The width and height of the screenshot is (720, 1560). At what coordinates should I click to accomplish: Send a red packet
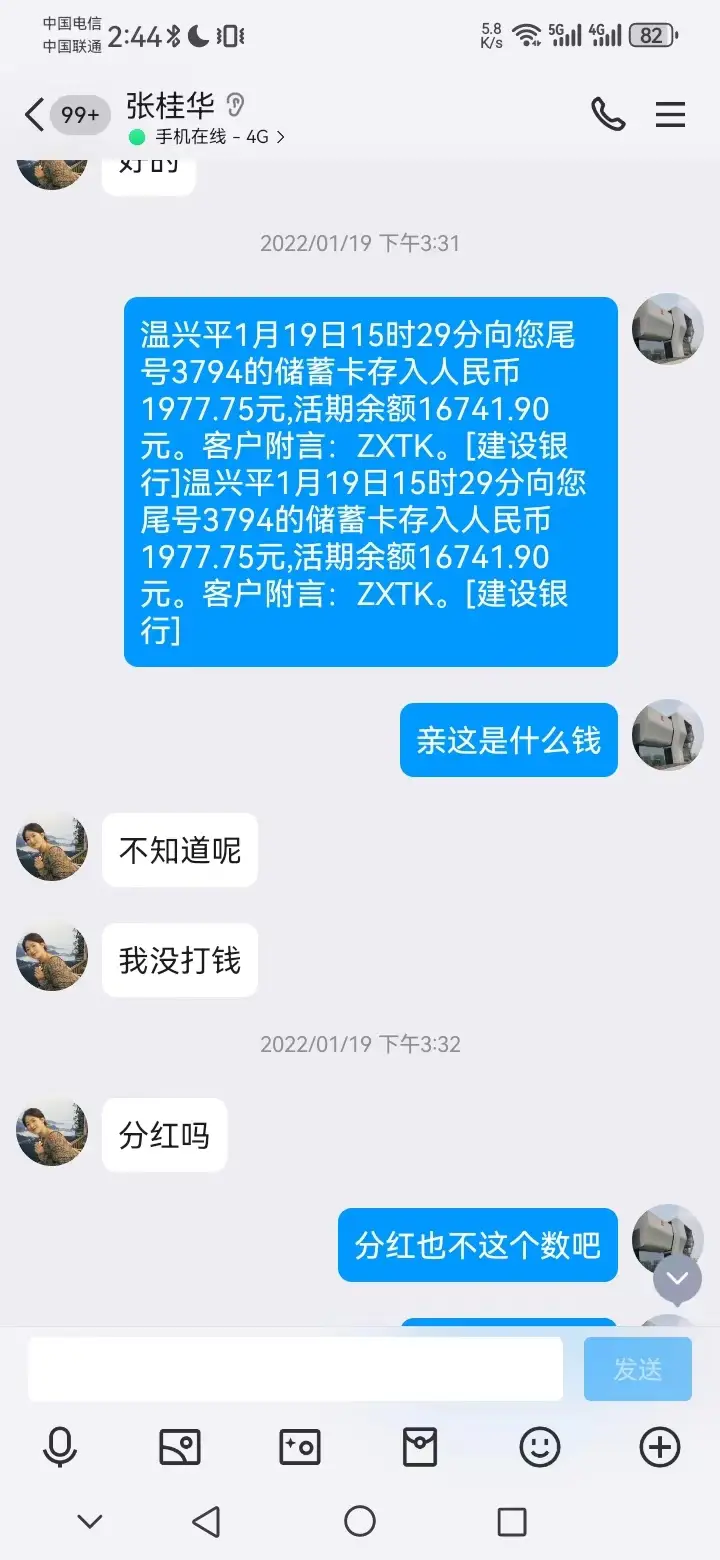click(420, 1447)
